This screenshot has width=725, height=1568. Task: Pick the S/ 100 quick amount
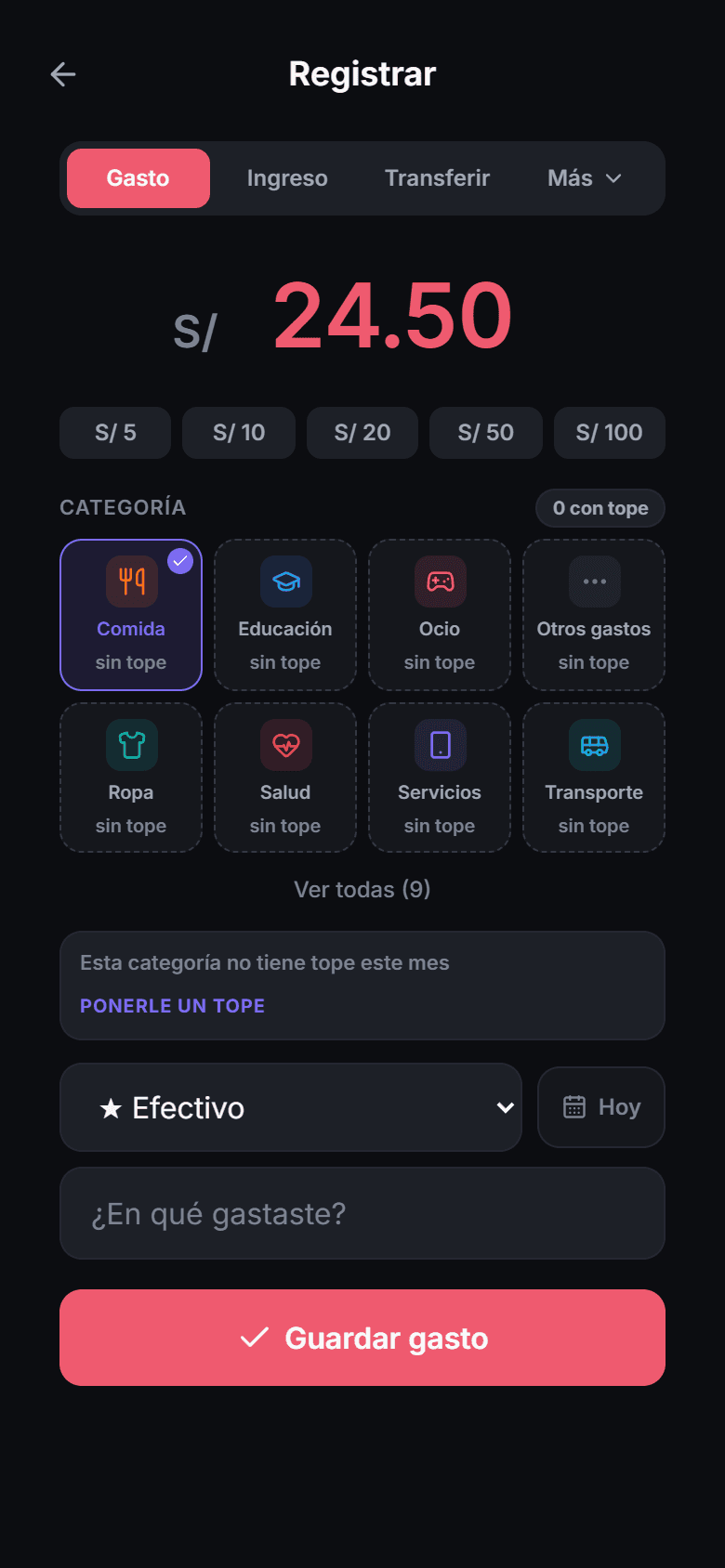click(610, 433)
